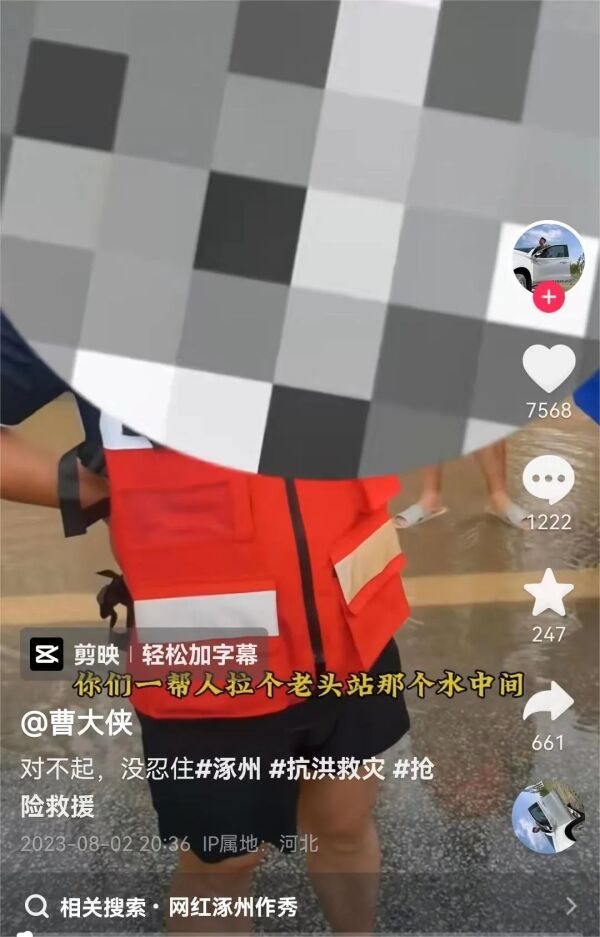Screen dimensions: 600x937
Task: Open @曹大侠 username profile
Action: (77, 722)
